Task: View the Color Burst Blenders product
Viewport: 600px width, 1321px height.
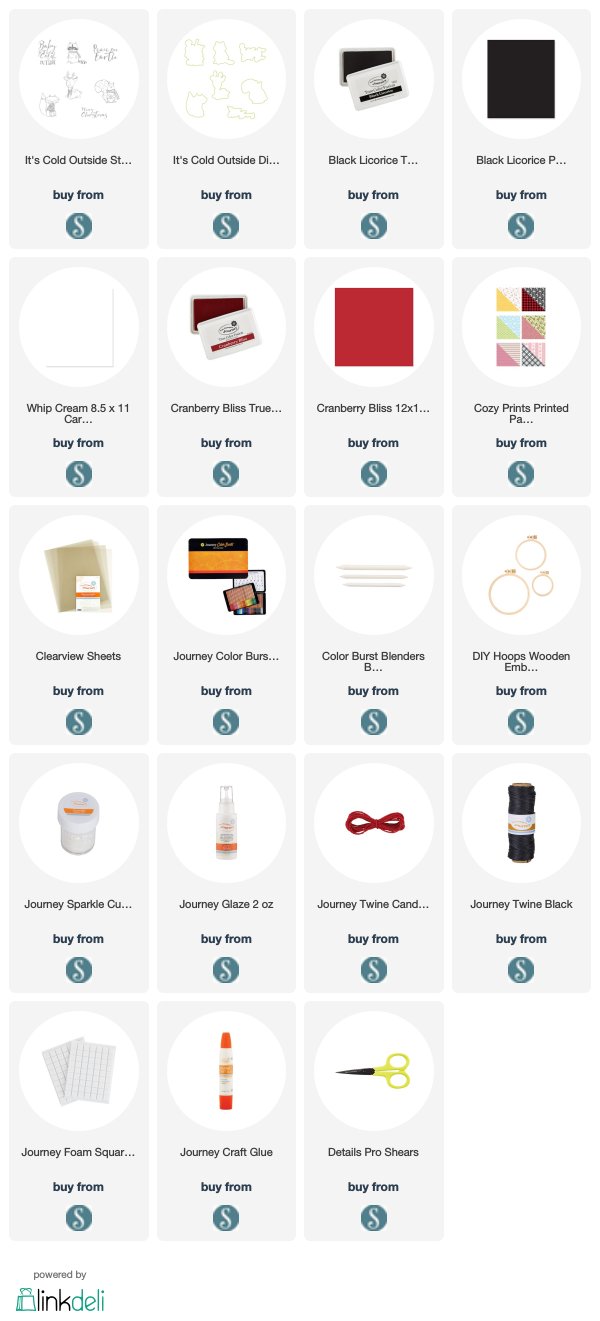Action: pos(373,625)
